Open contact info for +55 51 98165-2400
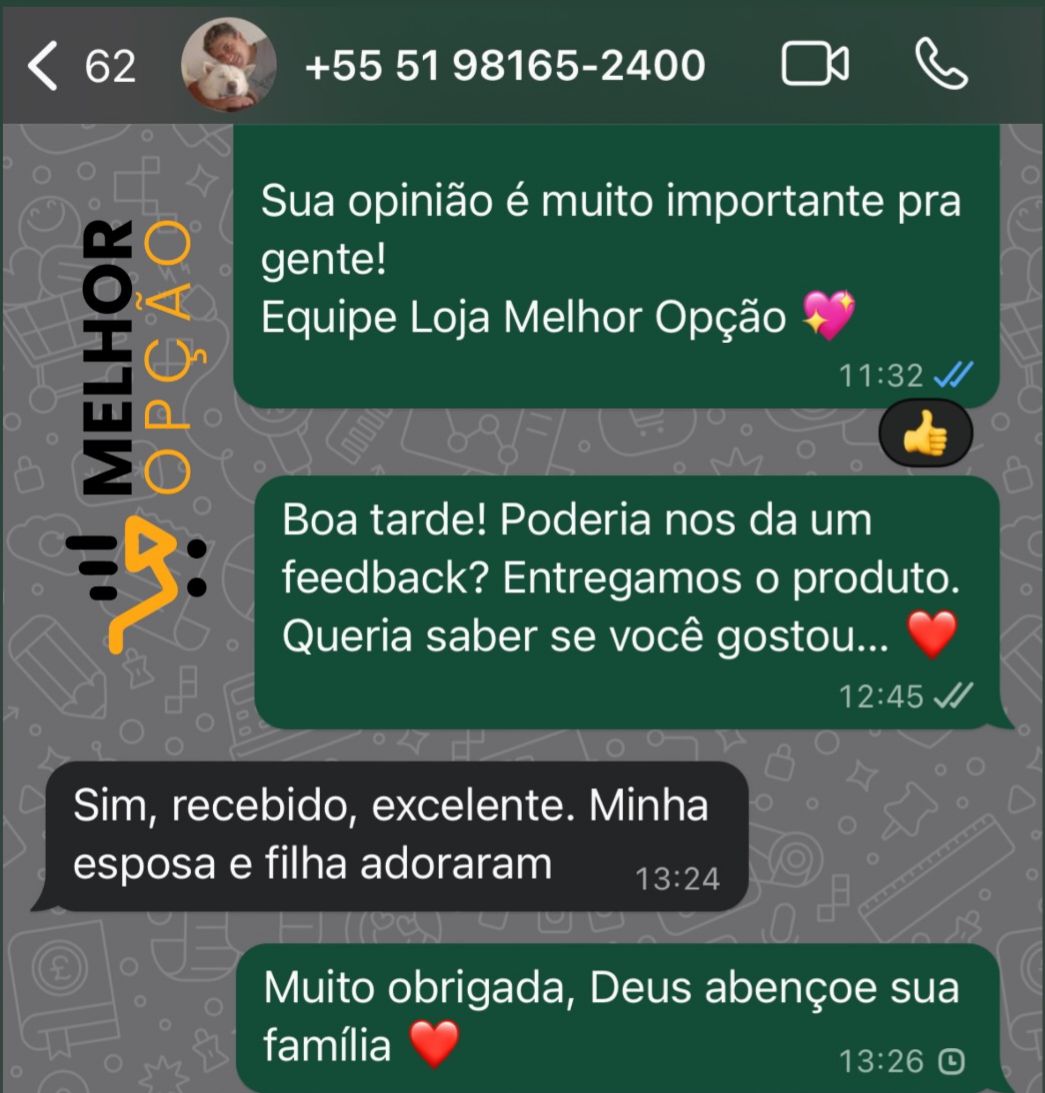Image resolution: width=1045 pixels, height=1093 pixels. tap(505, 67)
